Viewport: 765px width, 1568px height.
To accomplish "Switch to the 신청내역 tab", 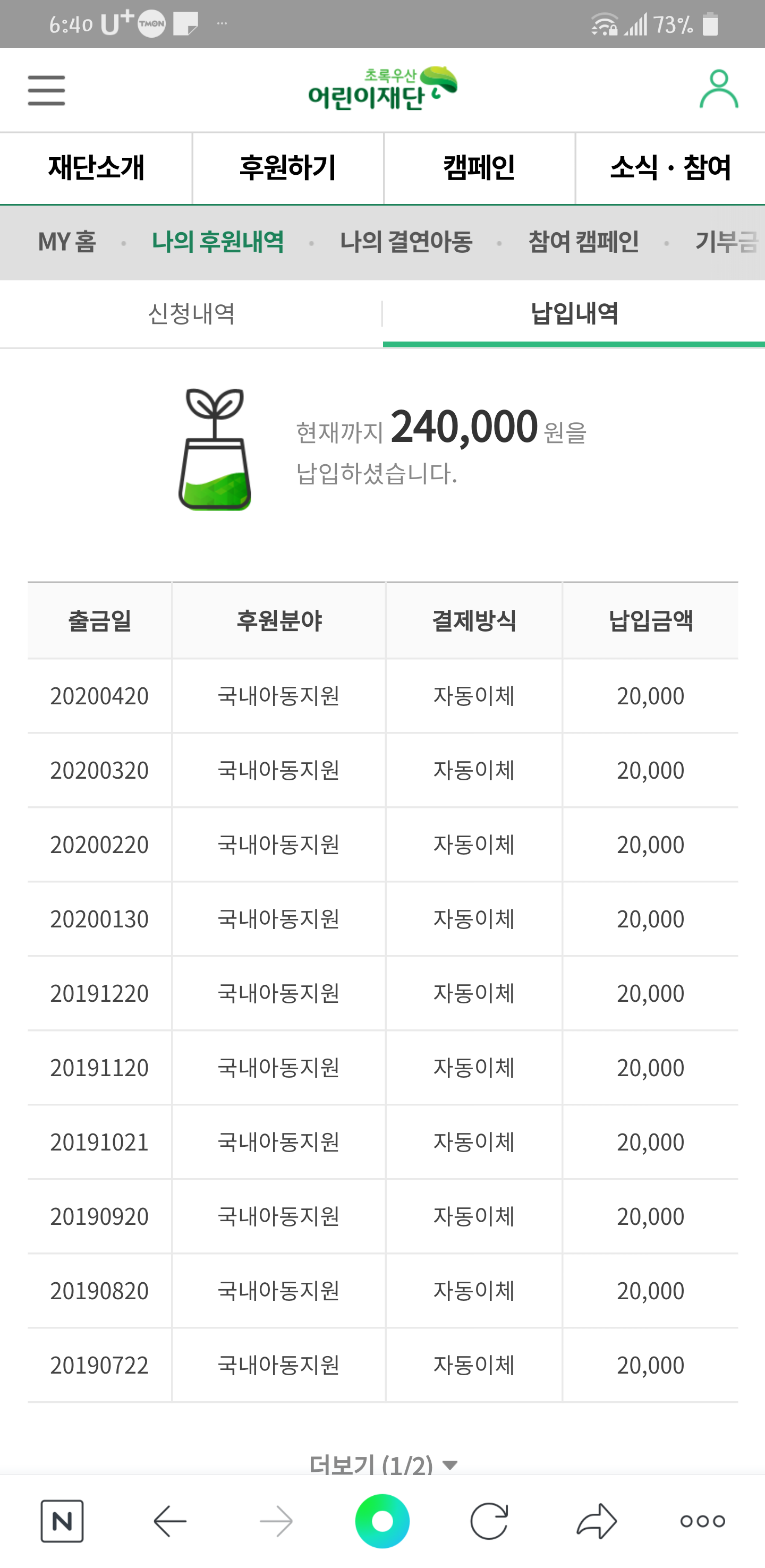I will (x=191, y=314).
